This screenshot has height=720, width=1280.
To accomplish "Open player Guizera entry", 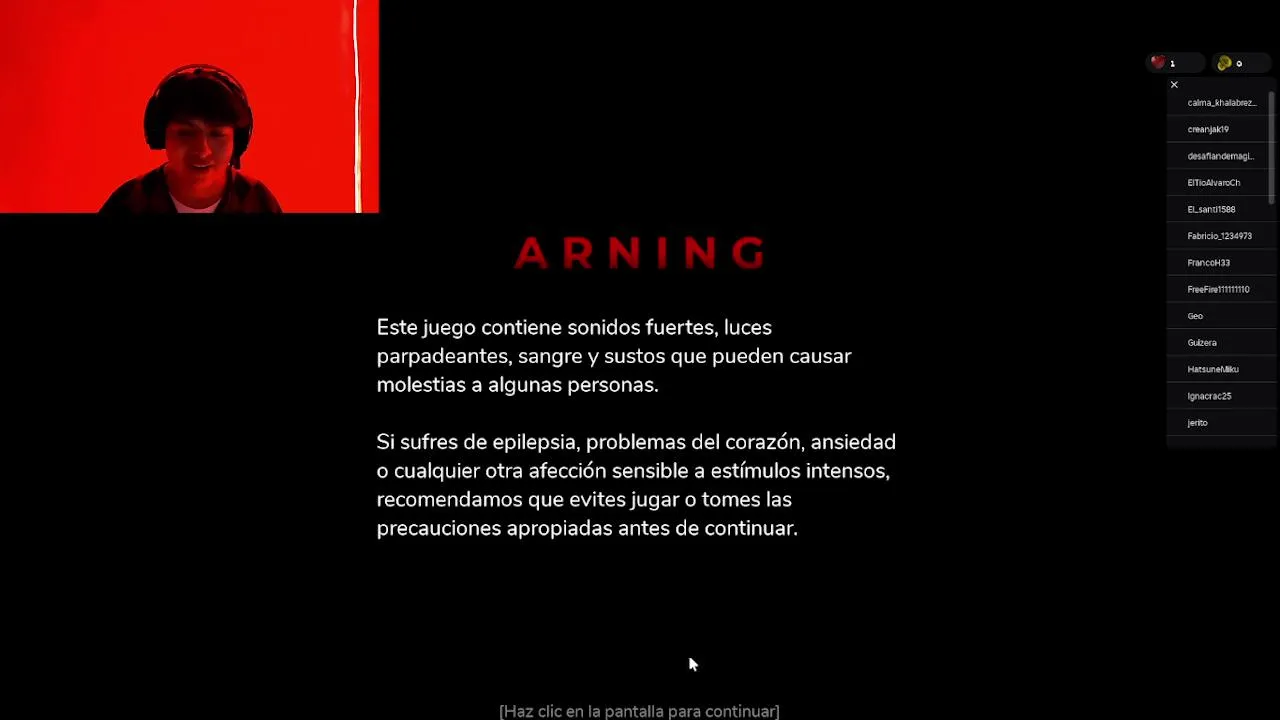I will 1202,343.
